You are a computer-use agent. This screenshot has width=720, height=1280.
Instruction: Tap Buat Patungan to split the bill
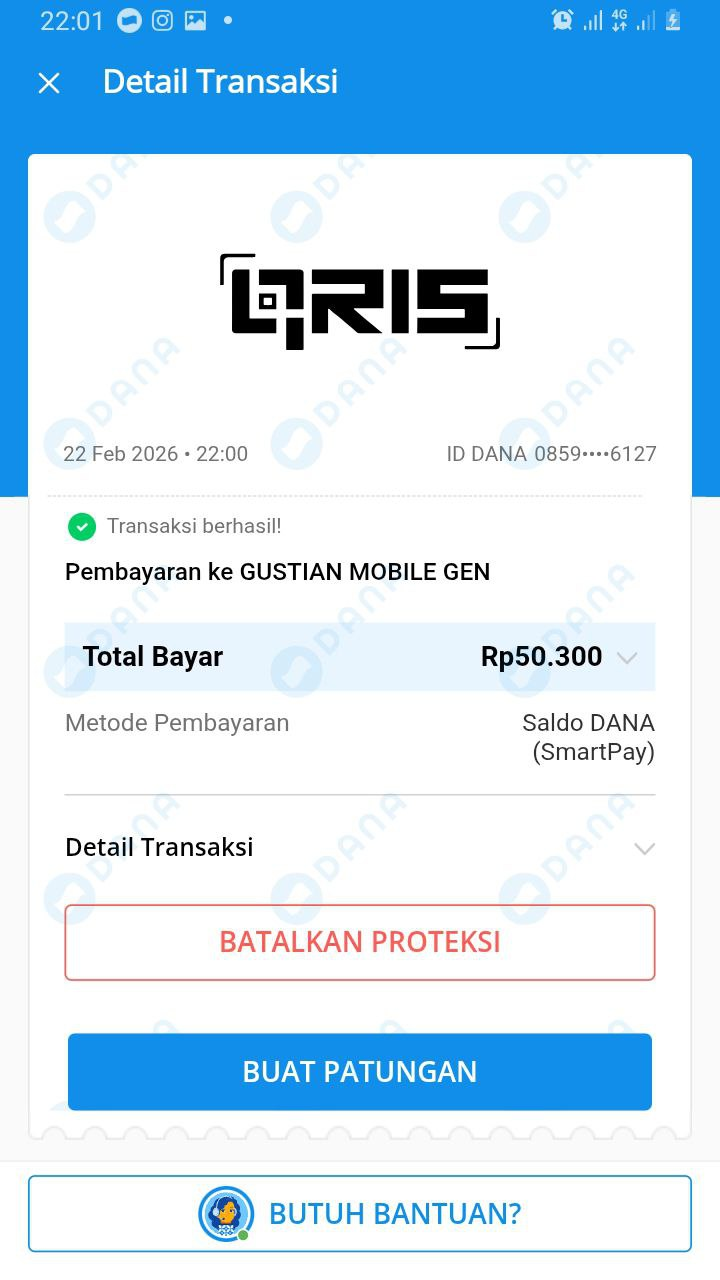click(x=360, y=1072)
